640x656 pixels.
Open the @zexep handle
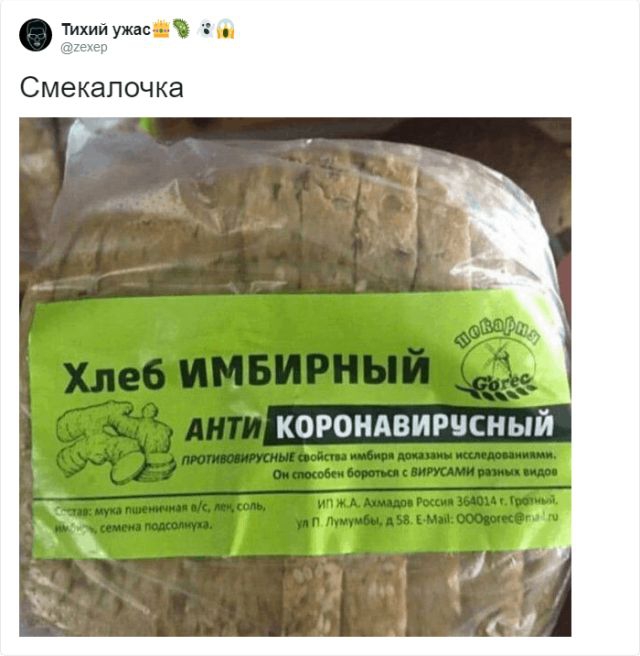pyautogui.click(x=84, y=47)
